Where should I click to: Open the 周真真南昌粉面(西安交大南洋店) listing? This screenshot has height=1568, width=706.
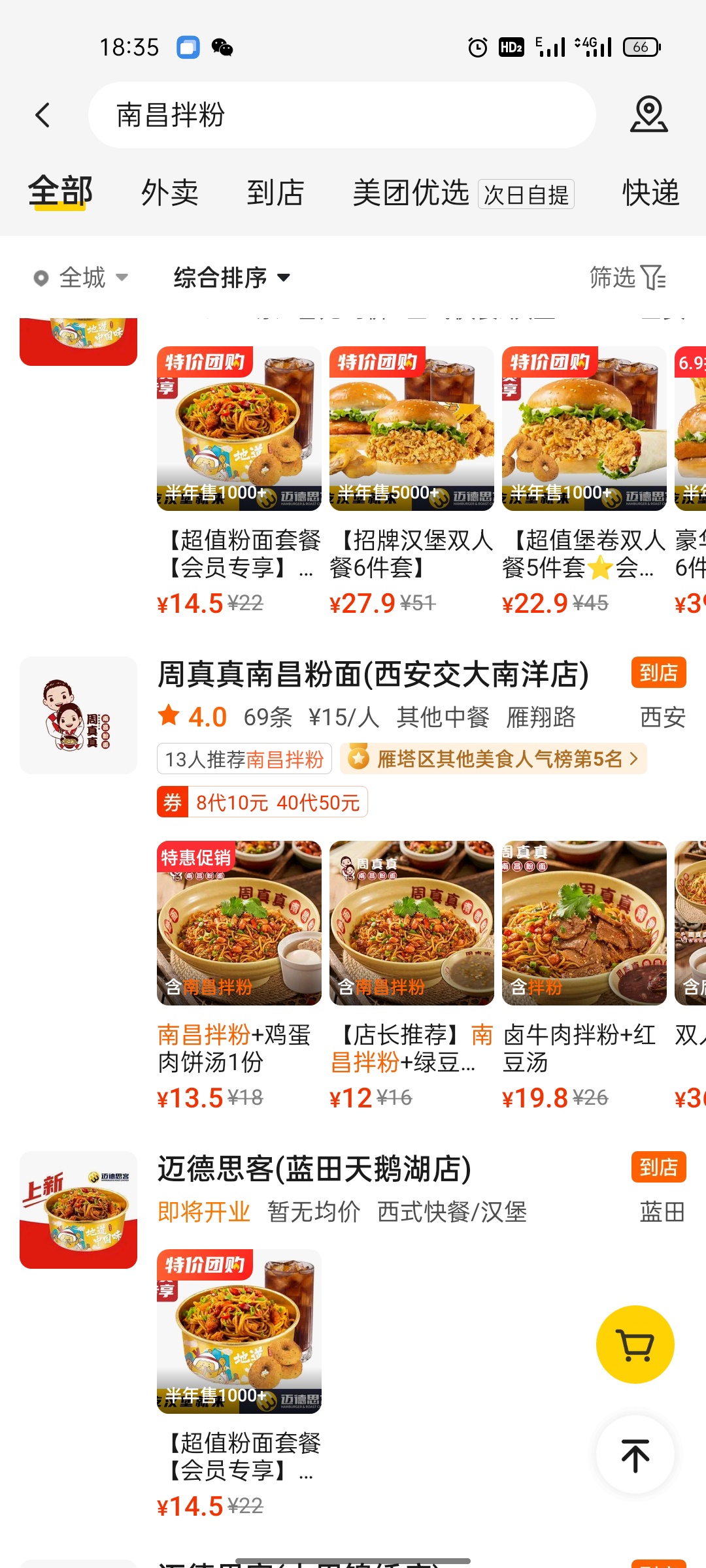tap(373, 675)
